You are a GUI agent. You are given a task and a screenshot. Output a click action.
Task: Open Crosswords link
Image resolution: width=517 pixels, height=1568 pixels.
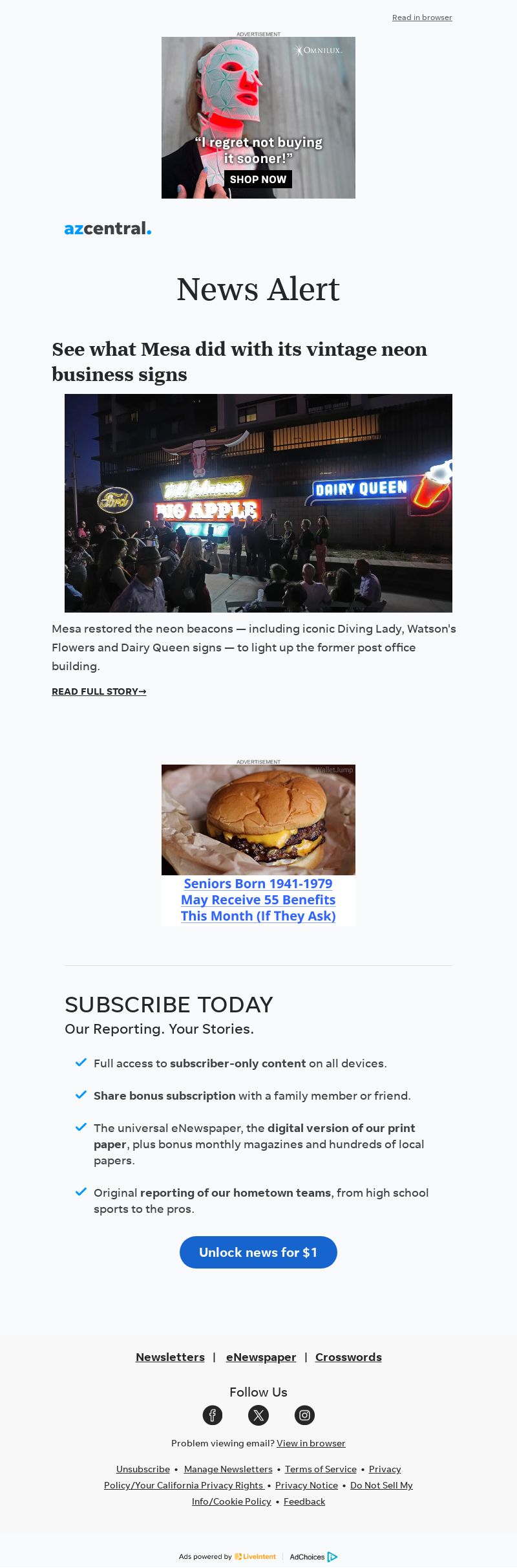pyautogui.click(x=348, y=1357)
